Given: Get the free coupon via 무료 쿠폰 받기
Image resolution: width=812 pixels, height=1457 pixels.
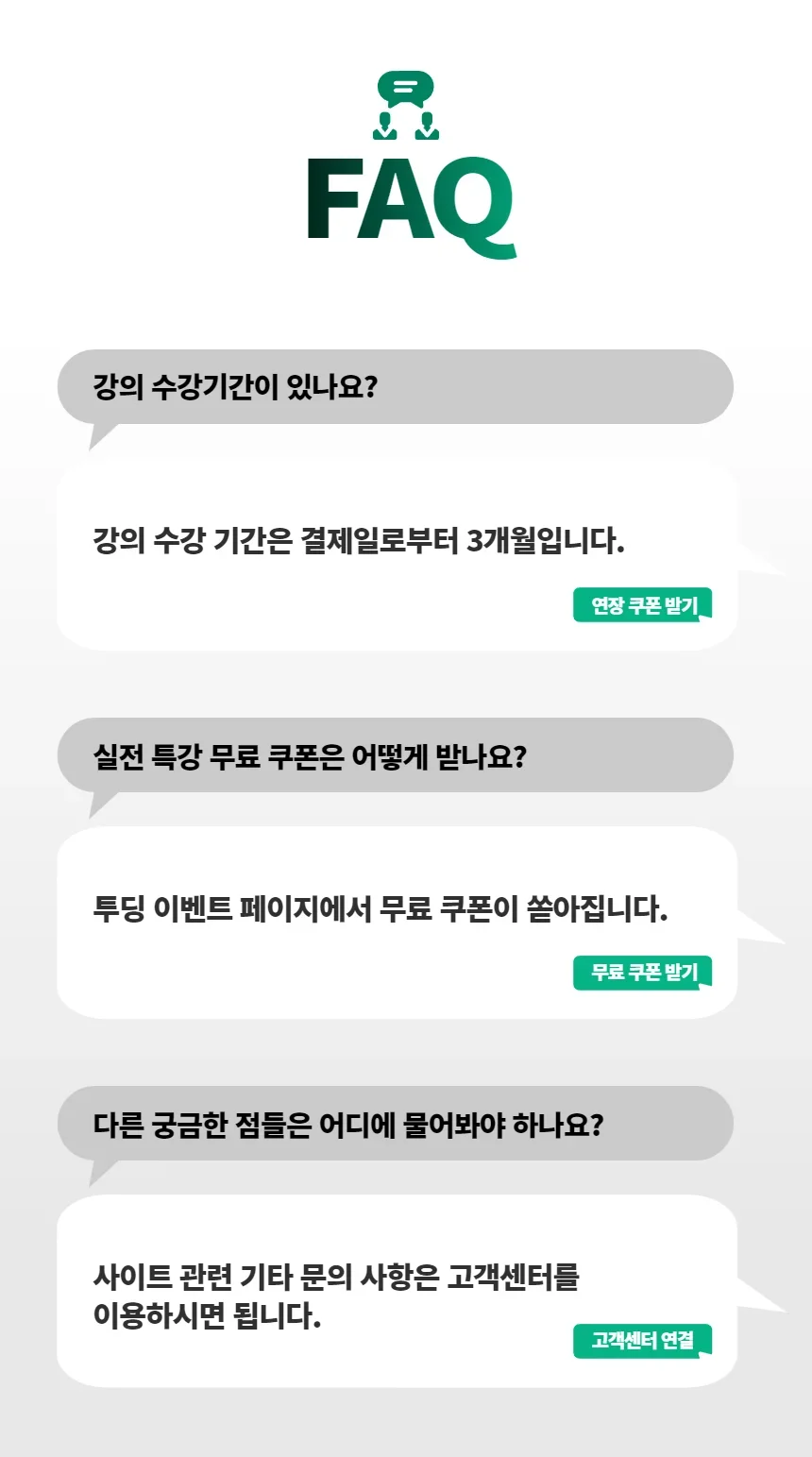Looking at the screenshot, I should [642, 973].
